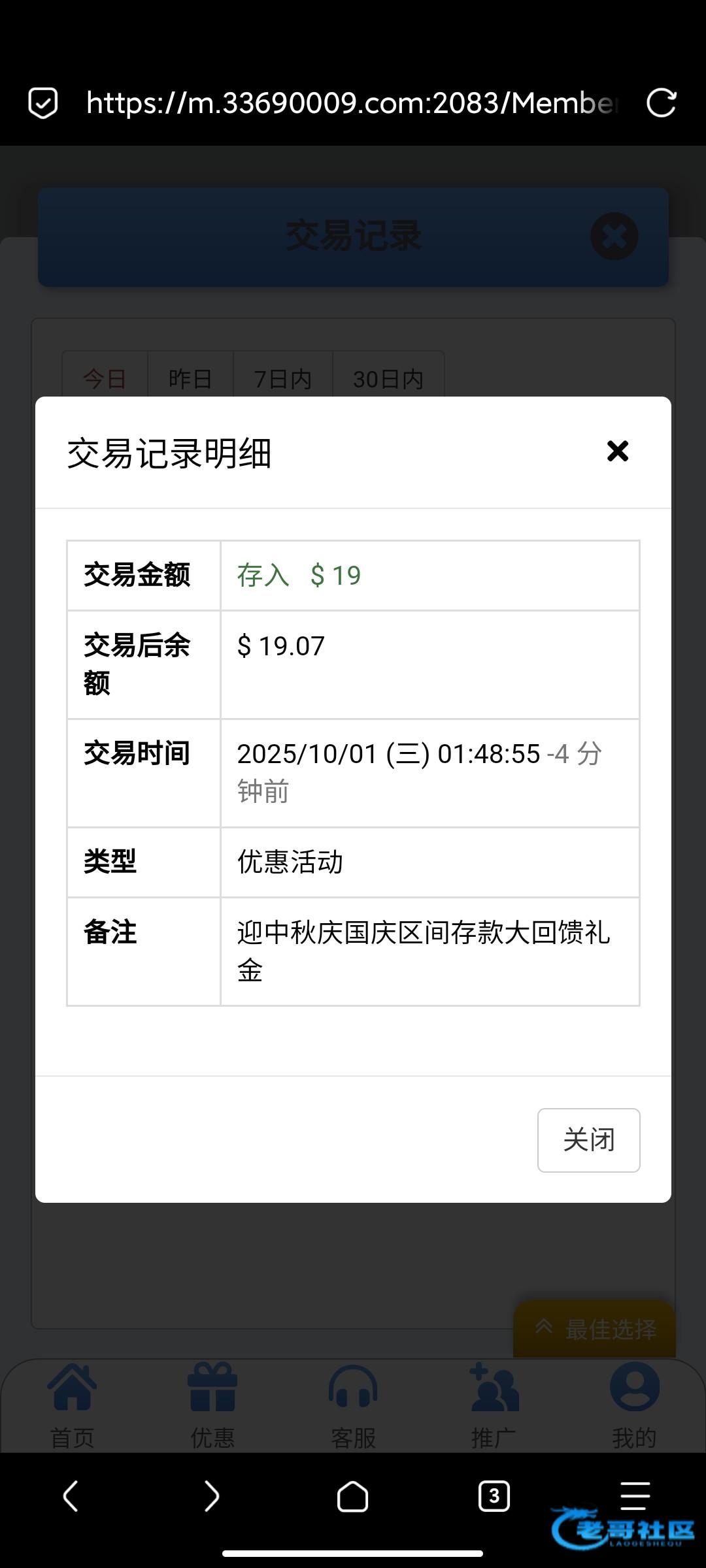Tap the browser address bar URL
Screen dimensions: 706x1568
pos(352,103)
